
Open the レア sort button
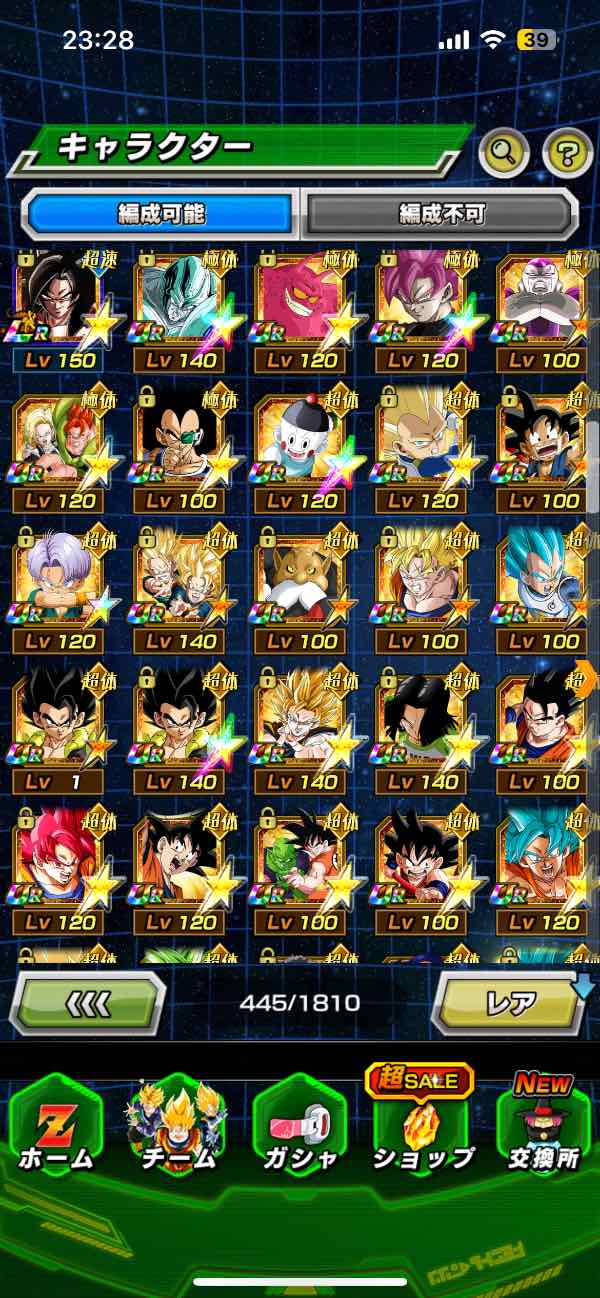[508, 1003]
